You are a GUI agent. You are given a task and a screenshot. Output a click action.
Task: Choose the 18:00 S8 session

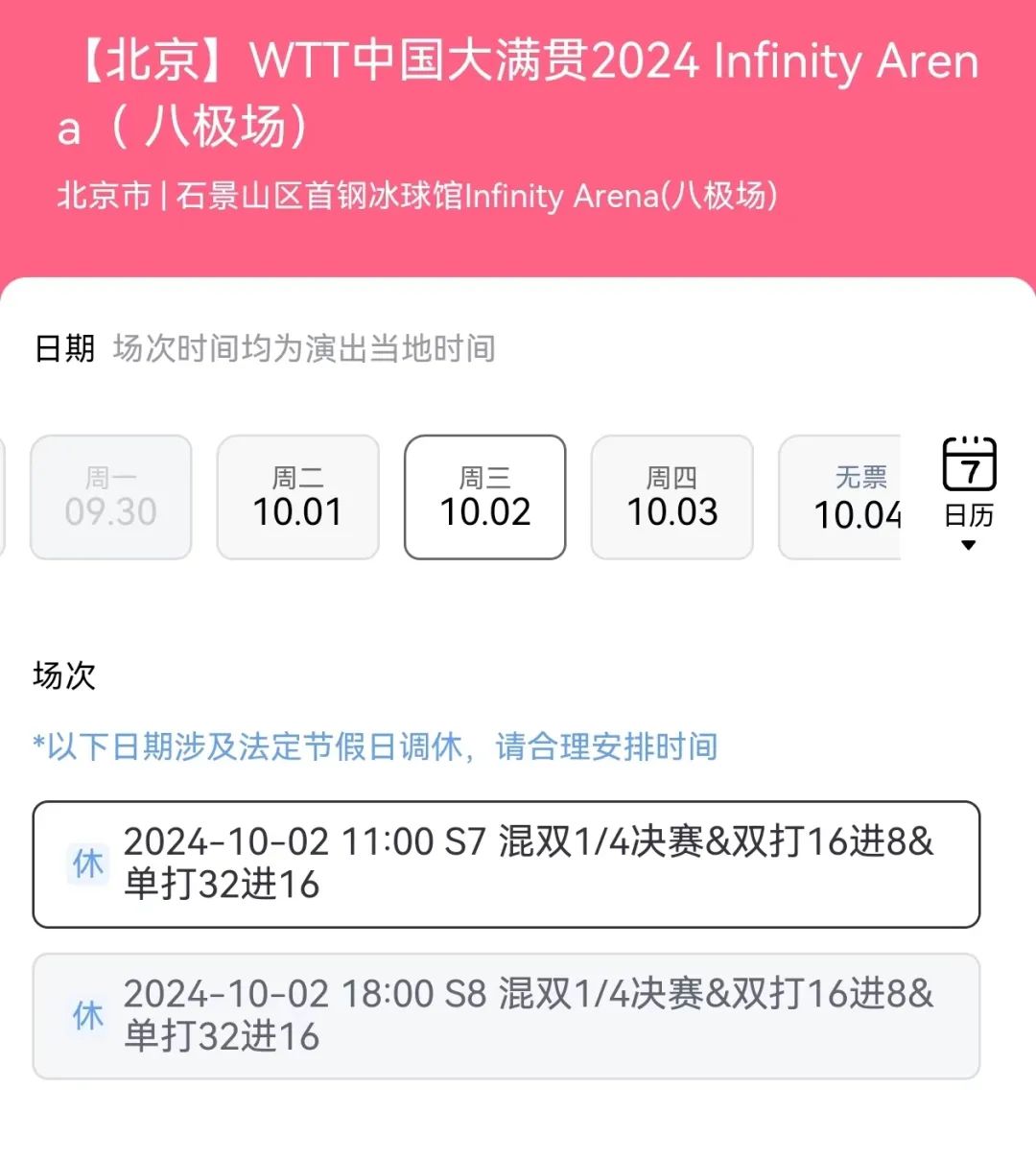coord(506,1015)
